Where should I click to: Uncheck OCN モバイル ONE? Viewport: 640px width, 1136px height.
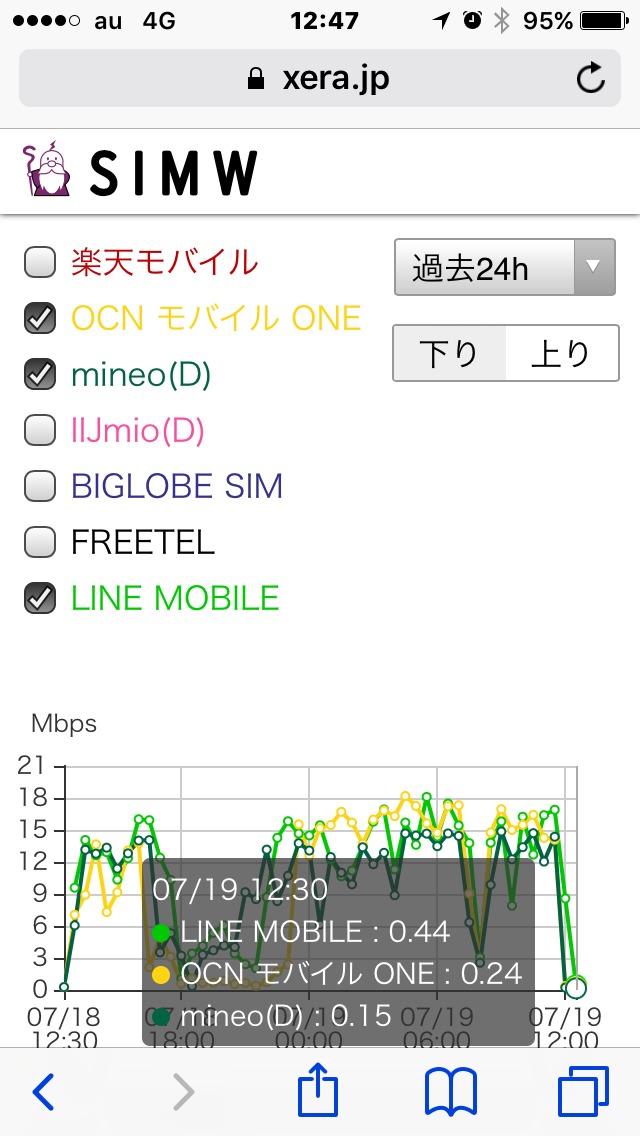tap(40, 319)
